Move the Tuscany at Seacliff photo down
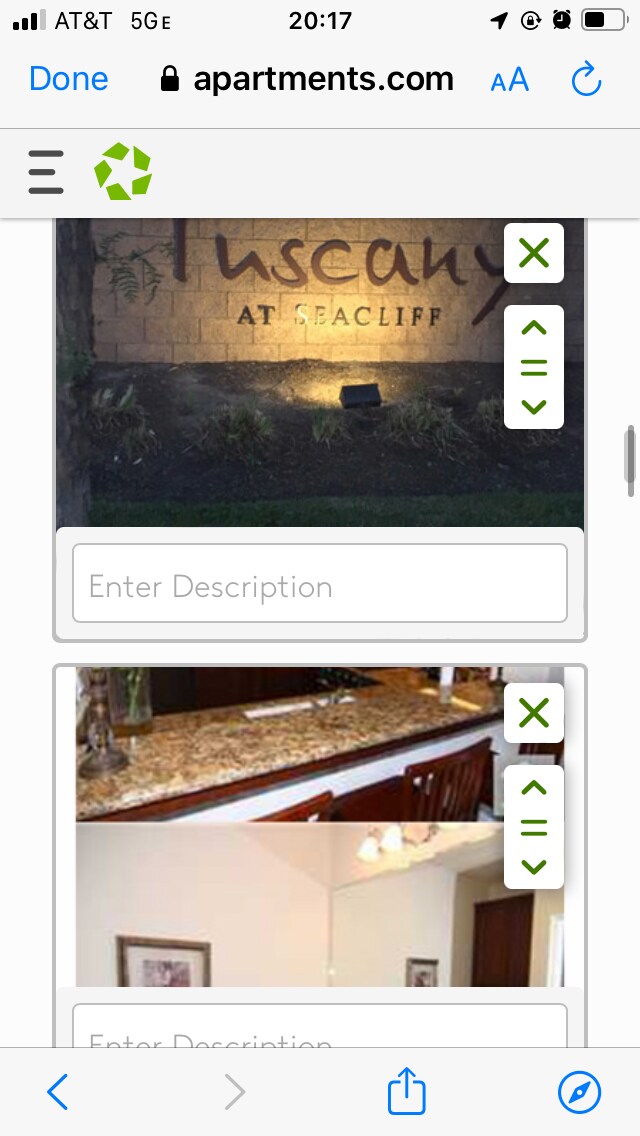 tap(534, 407)
